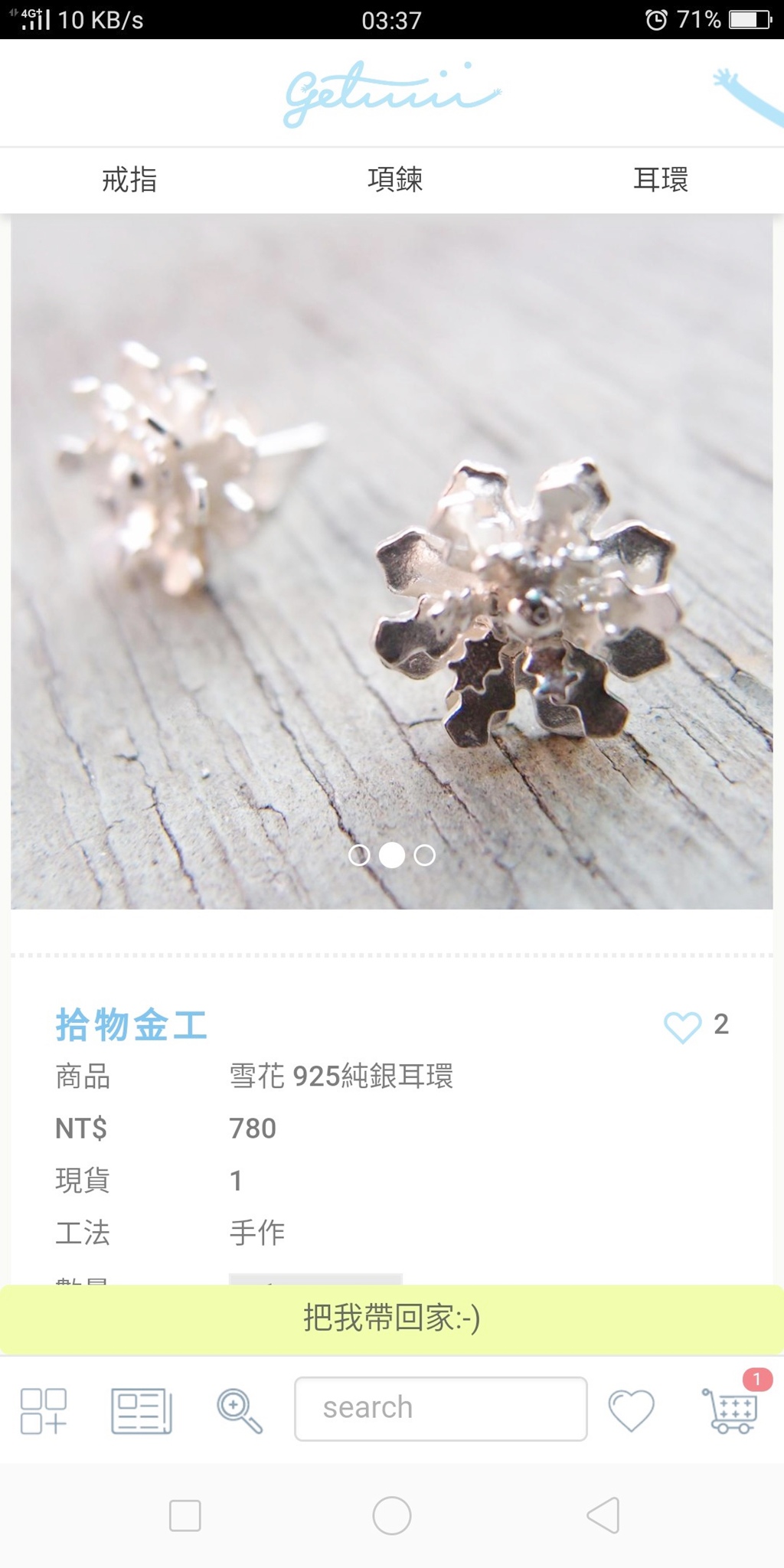
Task: Open the system recent apps button
Action: (185, 1515)
